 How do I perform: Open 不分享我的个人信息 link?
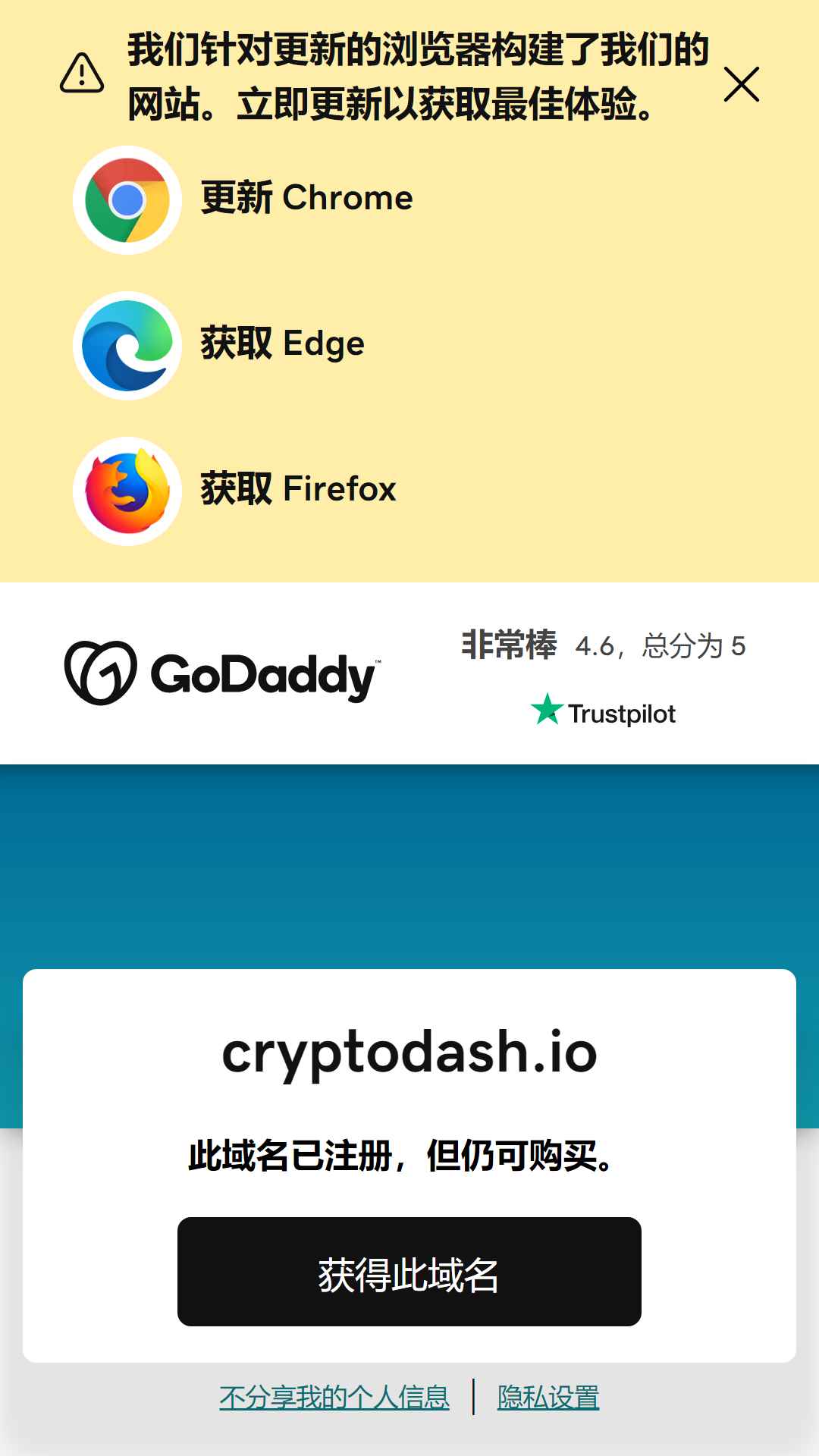click(x=334, y=1398)
